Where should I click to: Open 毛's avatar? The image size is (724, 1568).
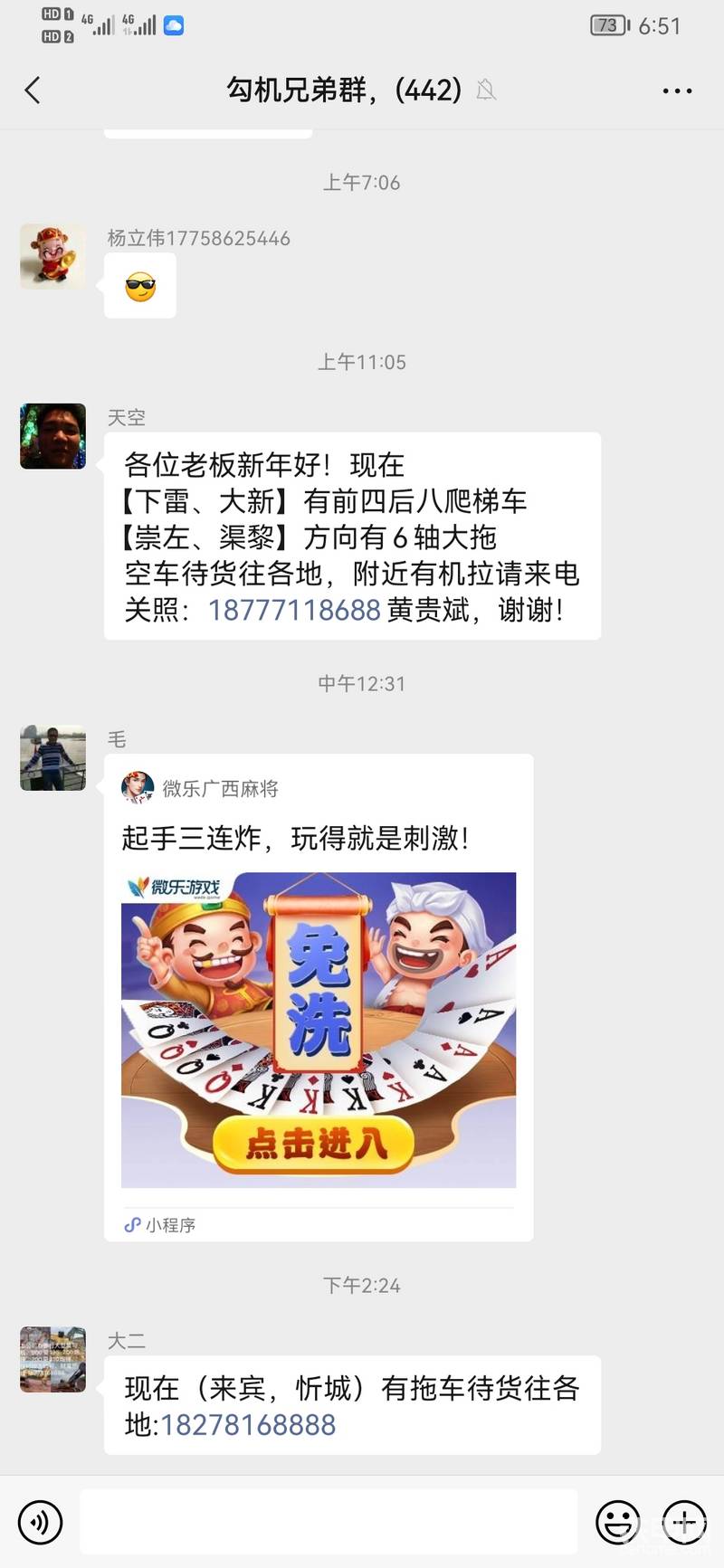click(53, 757)
